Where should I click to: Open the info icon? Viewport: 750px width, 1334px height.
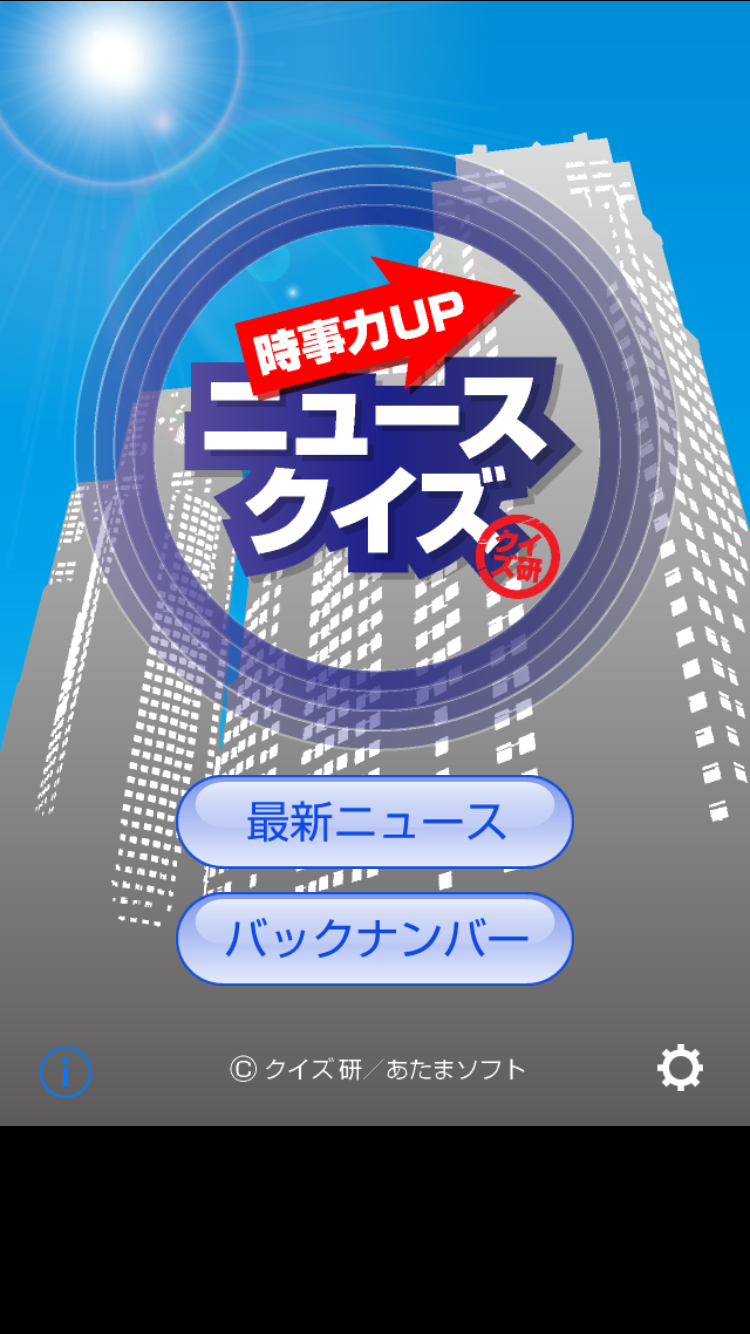(x=65, y=1072)
